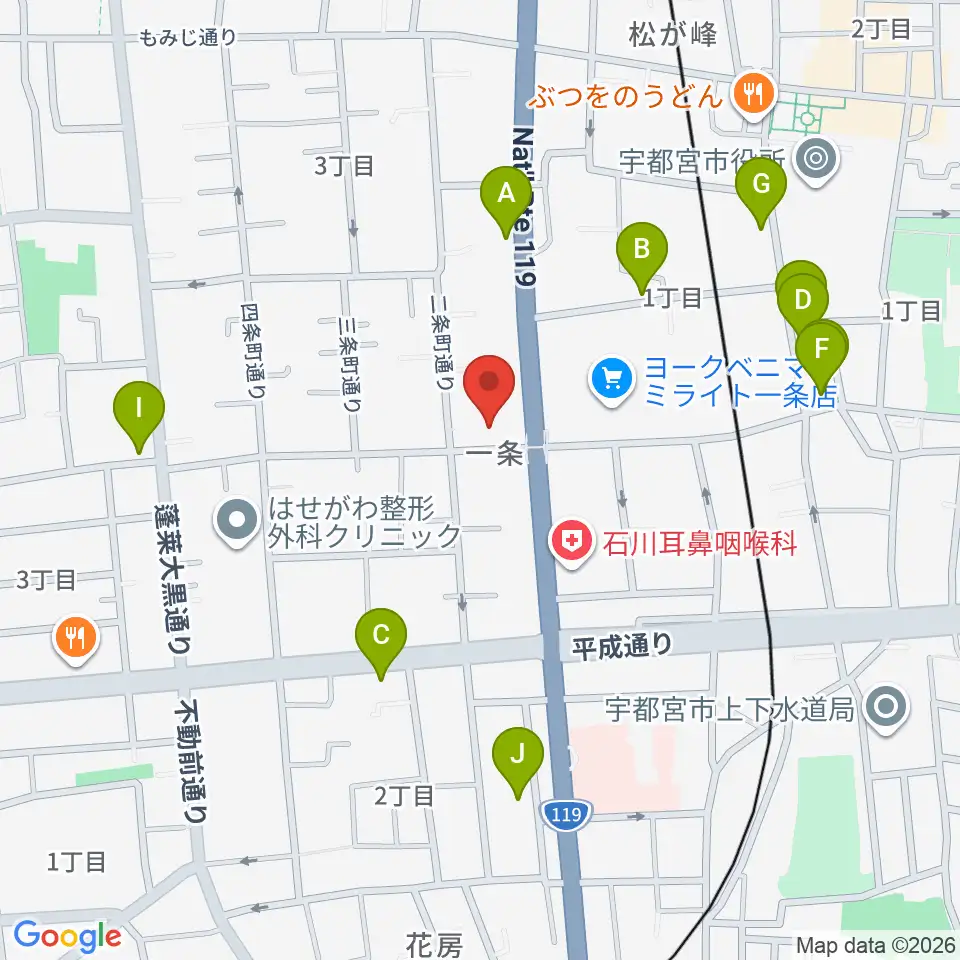Select green marker B

coord(642,250)
